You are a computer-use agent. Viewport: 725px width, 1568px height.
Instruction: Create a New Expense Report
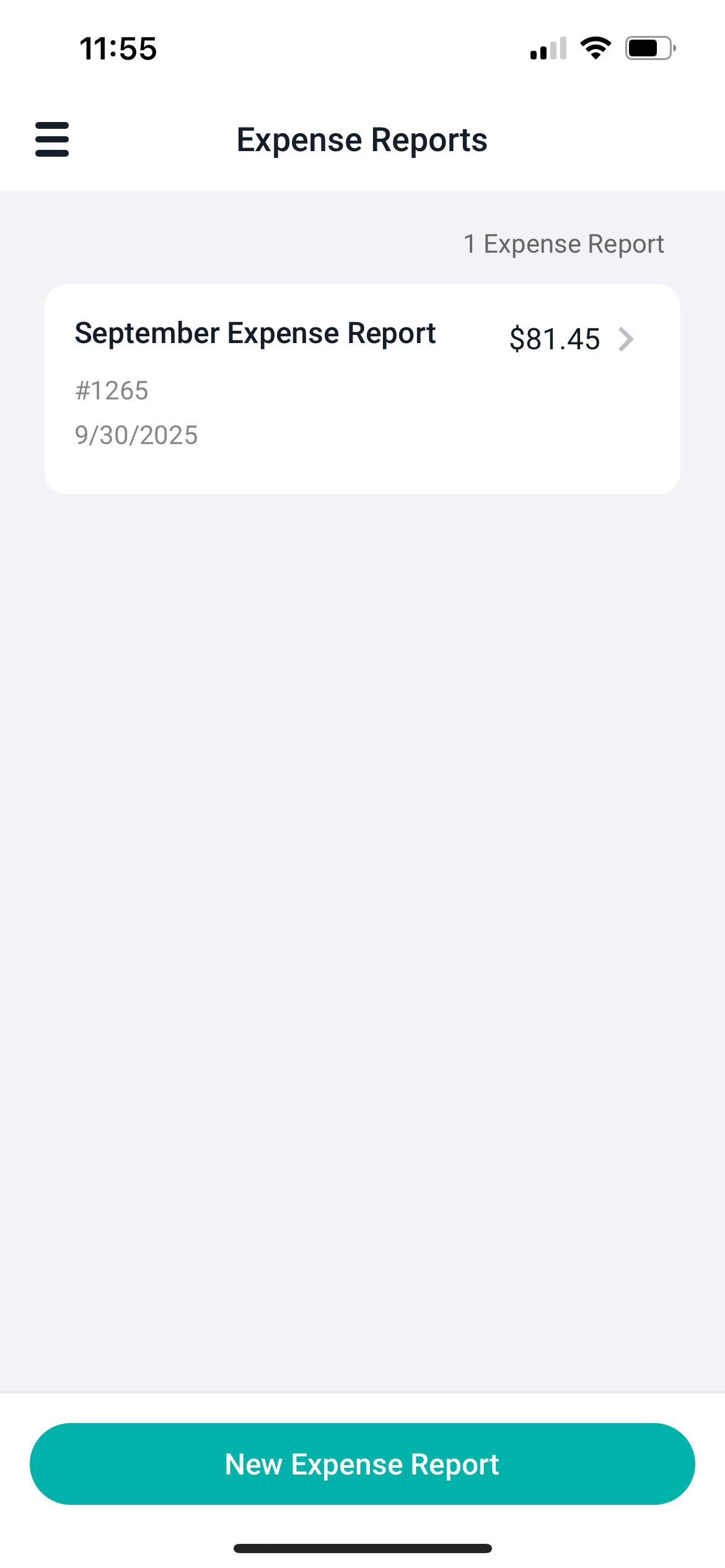click(362, 1464)
